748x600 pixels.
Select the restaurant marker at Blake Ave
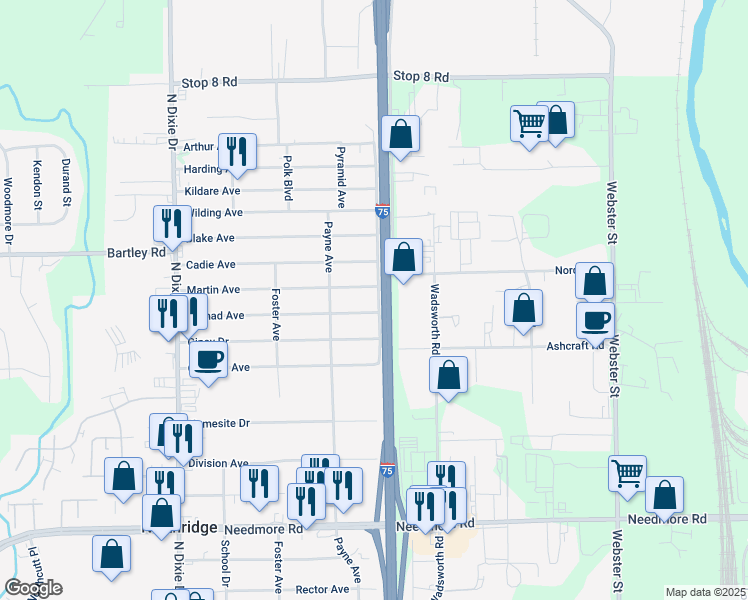(172, 225)
